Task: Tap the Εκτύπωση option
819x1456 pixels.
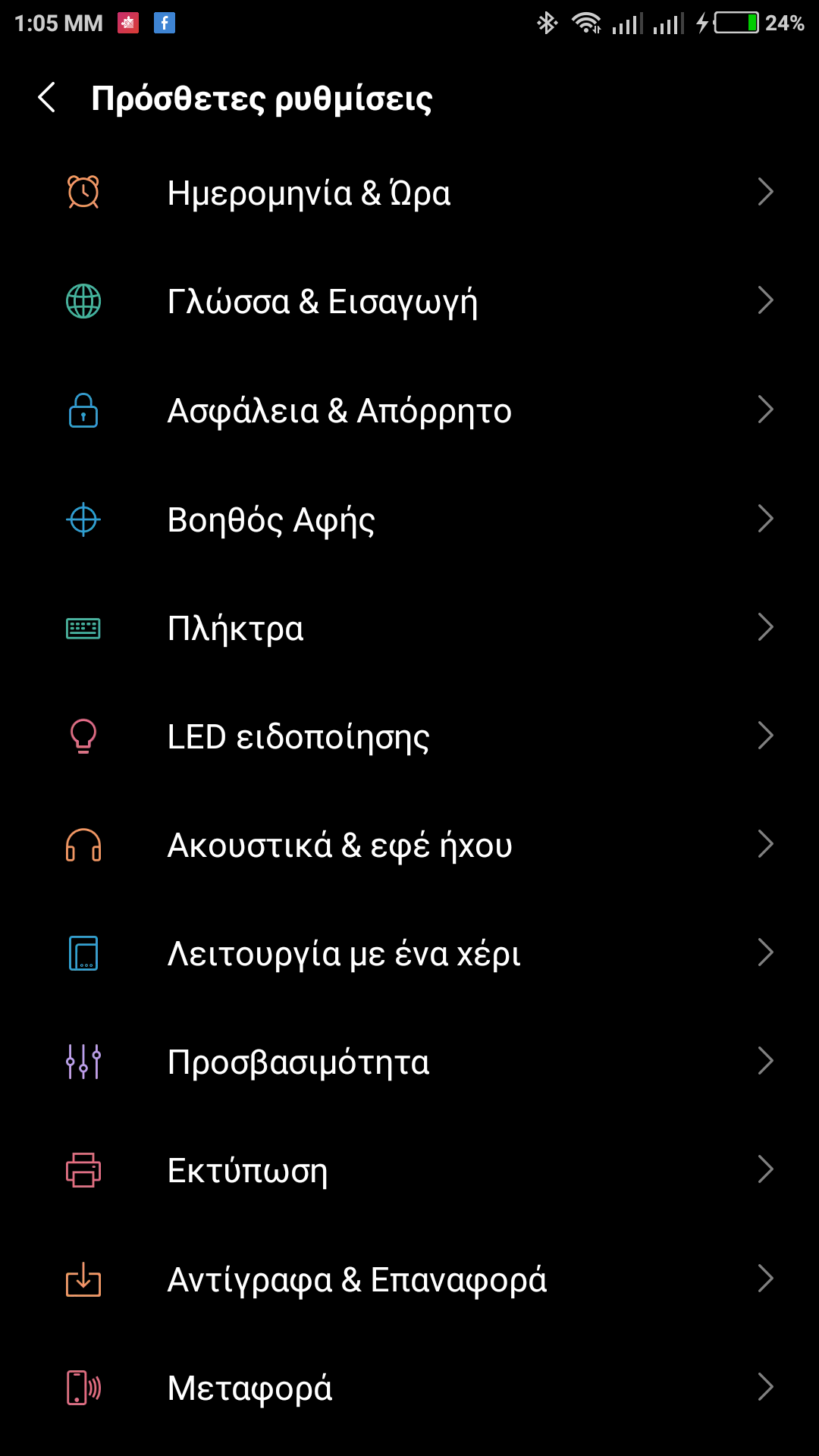Action: click(x=409, y=1170)
